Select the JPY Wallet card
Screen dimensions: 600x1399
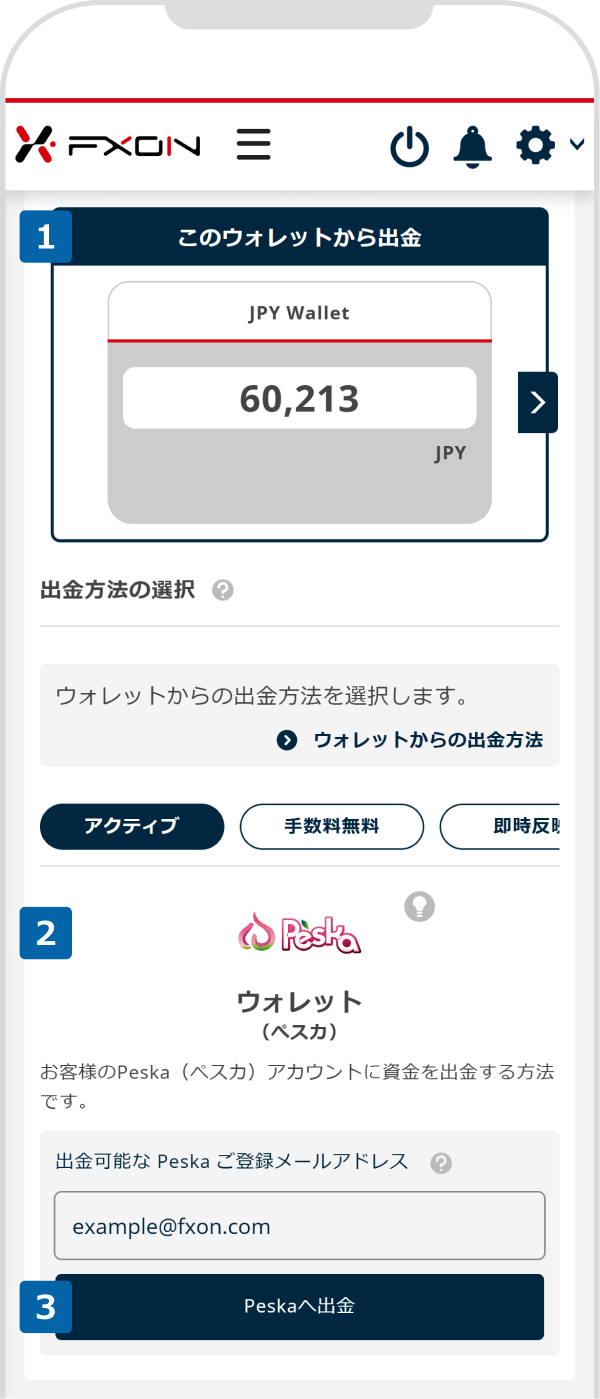299,402
